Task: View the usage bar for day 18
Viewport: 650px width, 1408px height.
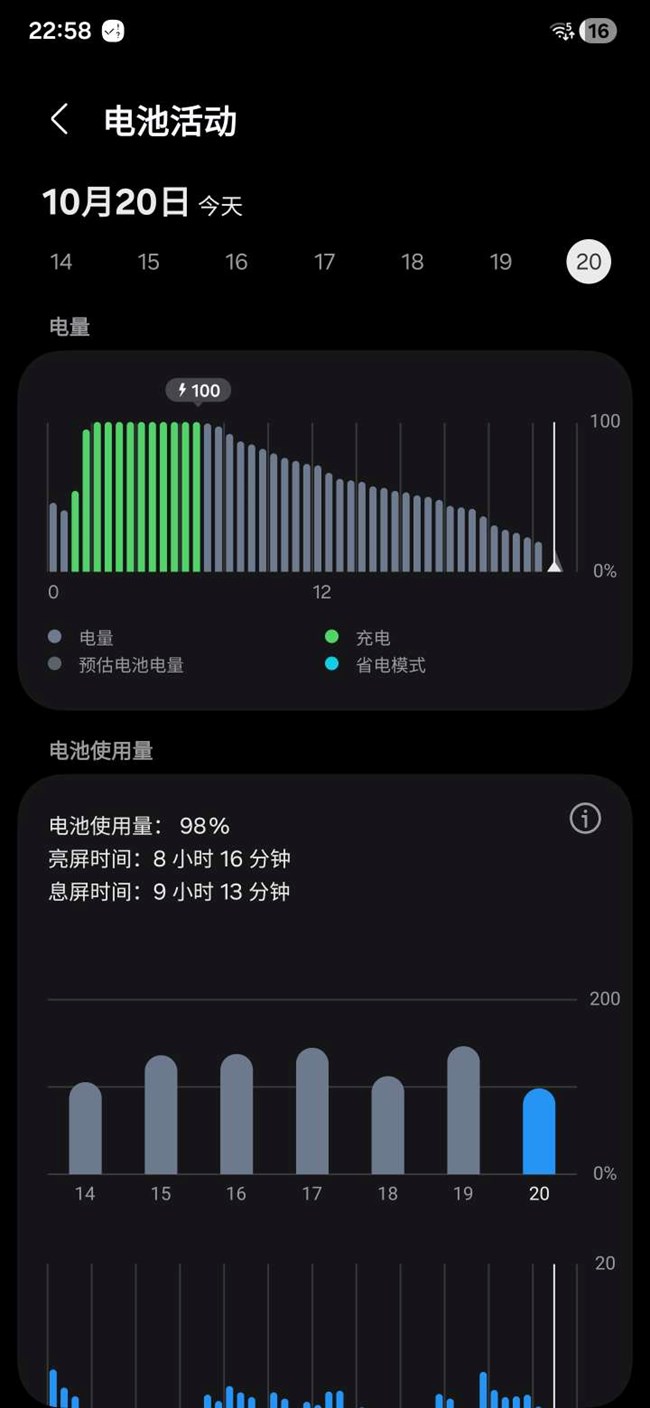Action: (388, 1126)
